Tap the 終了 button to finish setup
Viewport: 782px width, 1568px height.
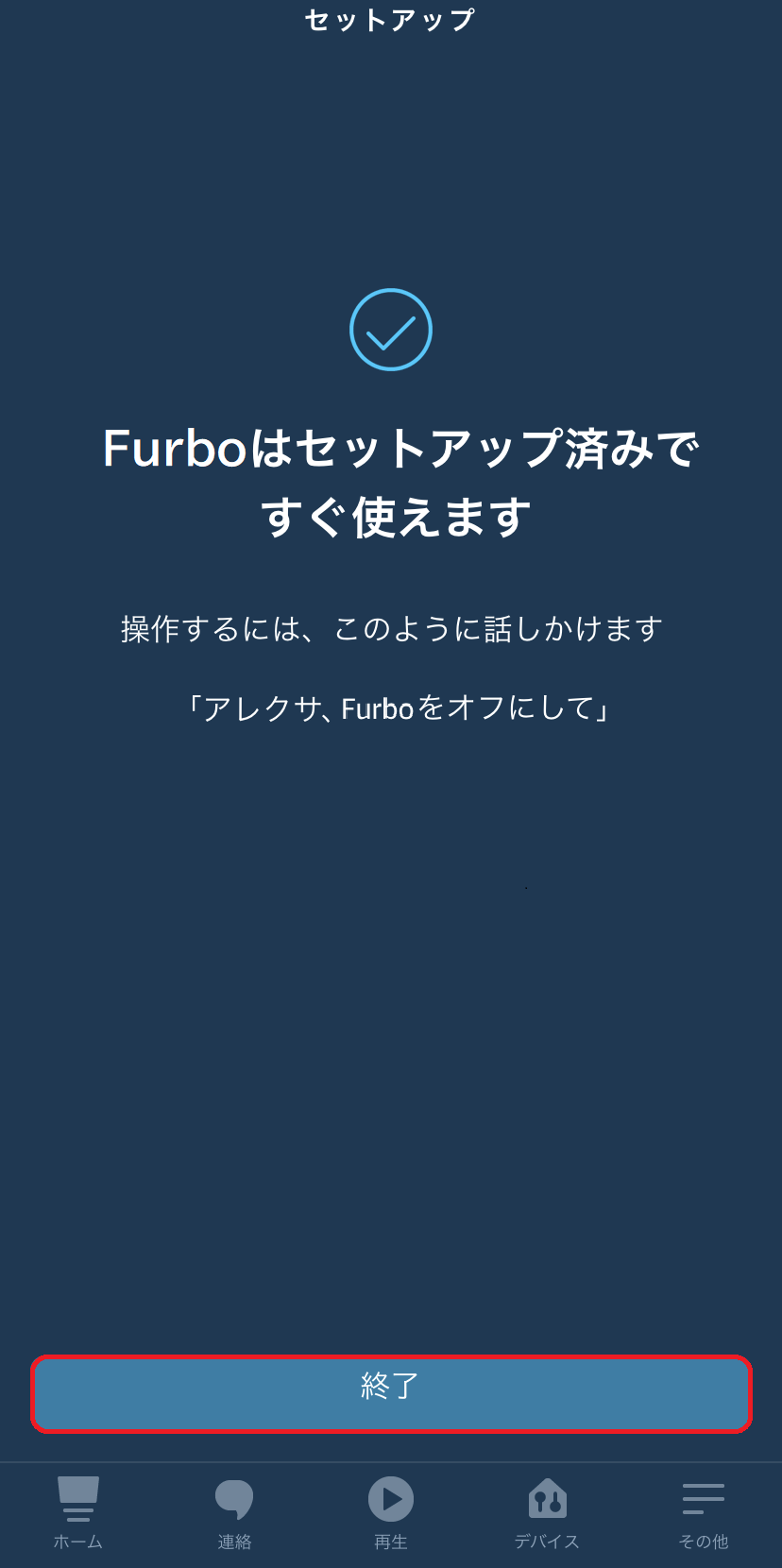click(x=391, y=1393)
